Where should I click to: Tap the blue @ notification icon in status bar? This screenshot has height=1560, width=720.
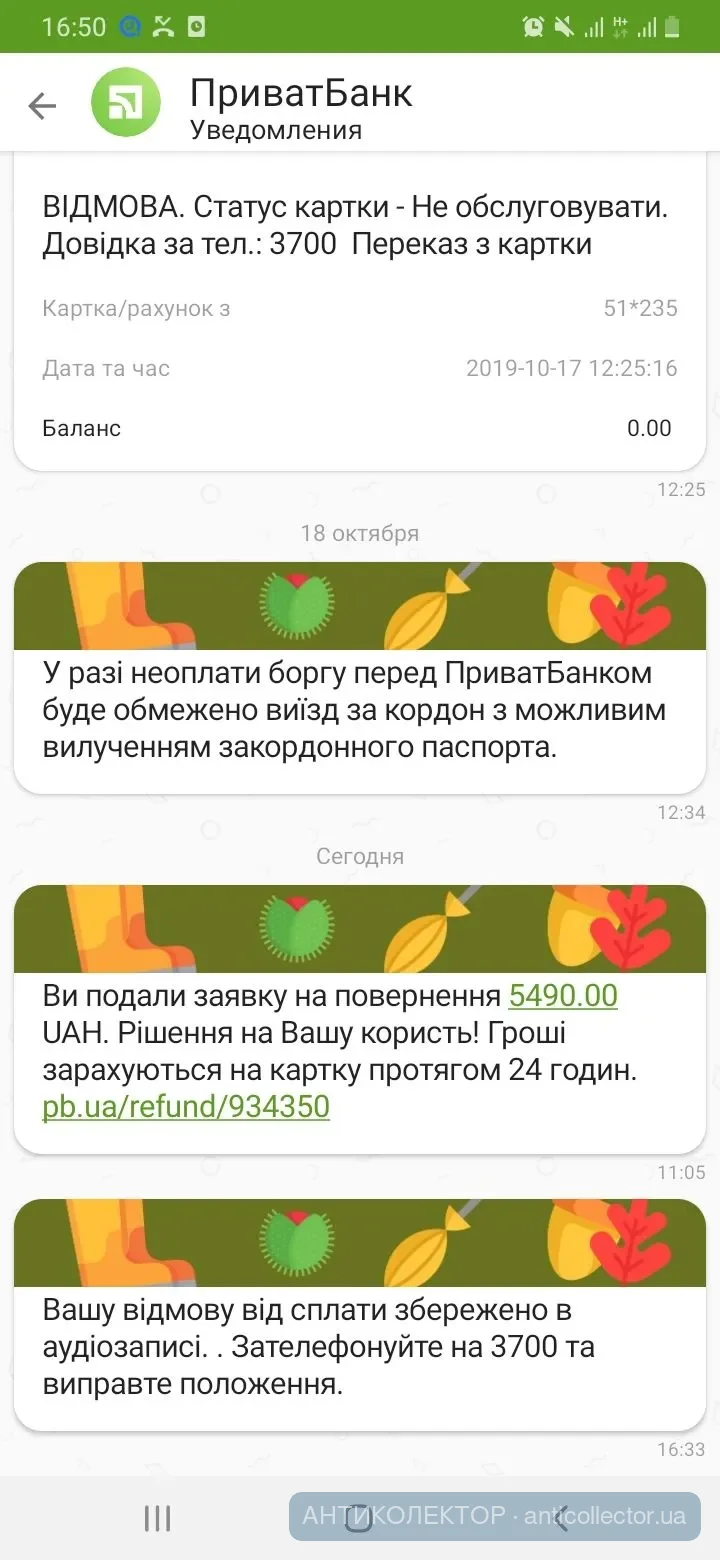pos(131,26)
